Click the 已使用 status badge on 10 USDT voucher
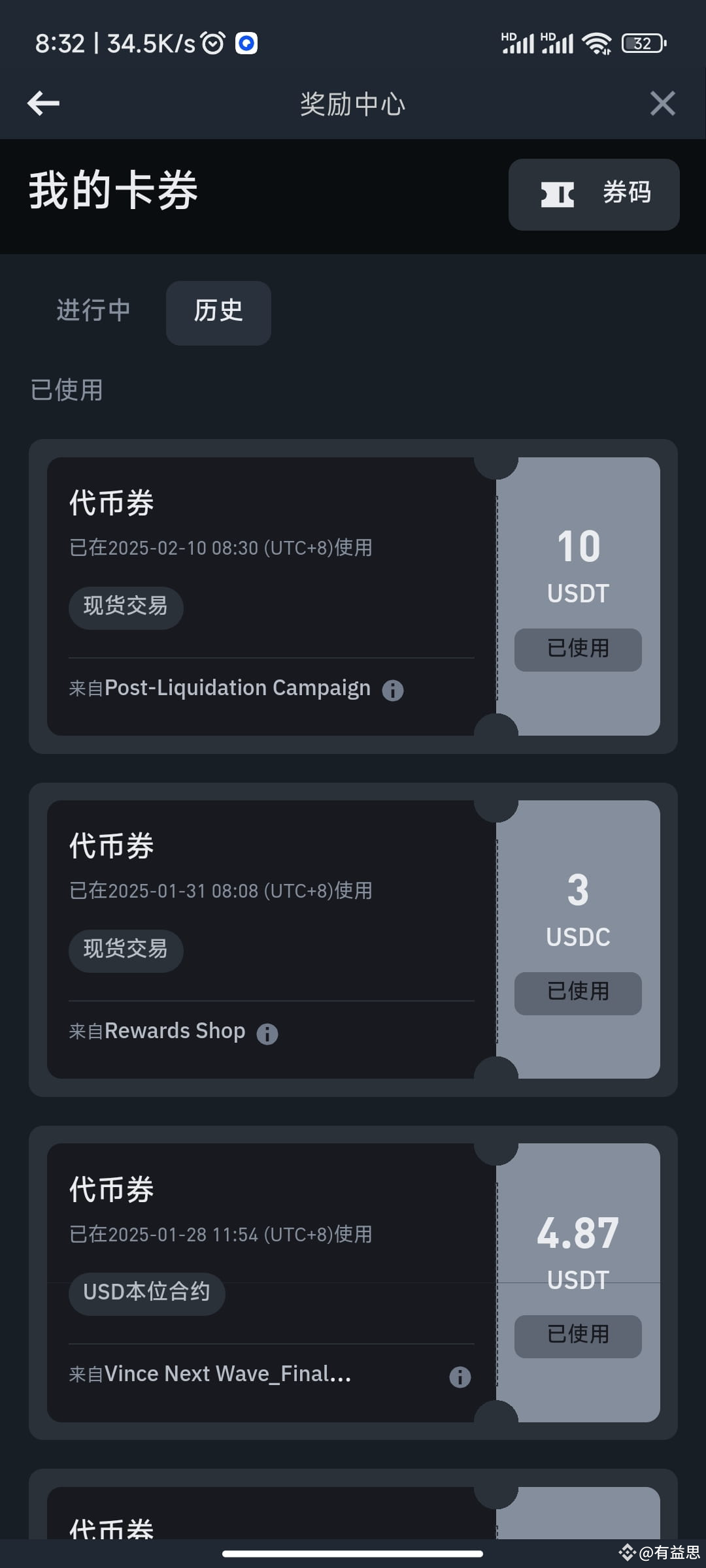The height and width of the screenshot is (1568, 706). click(x=577, y=649)
